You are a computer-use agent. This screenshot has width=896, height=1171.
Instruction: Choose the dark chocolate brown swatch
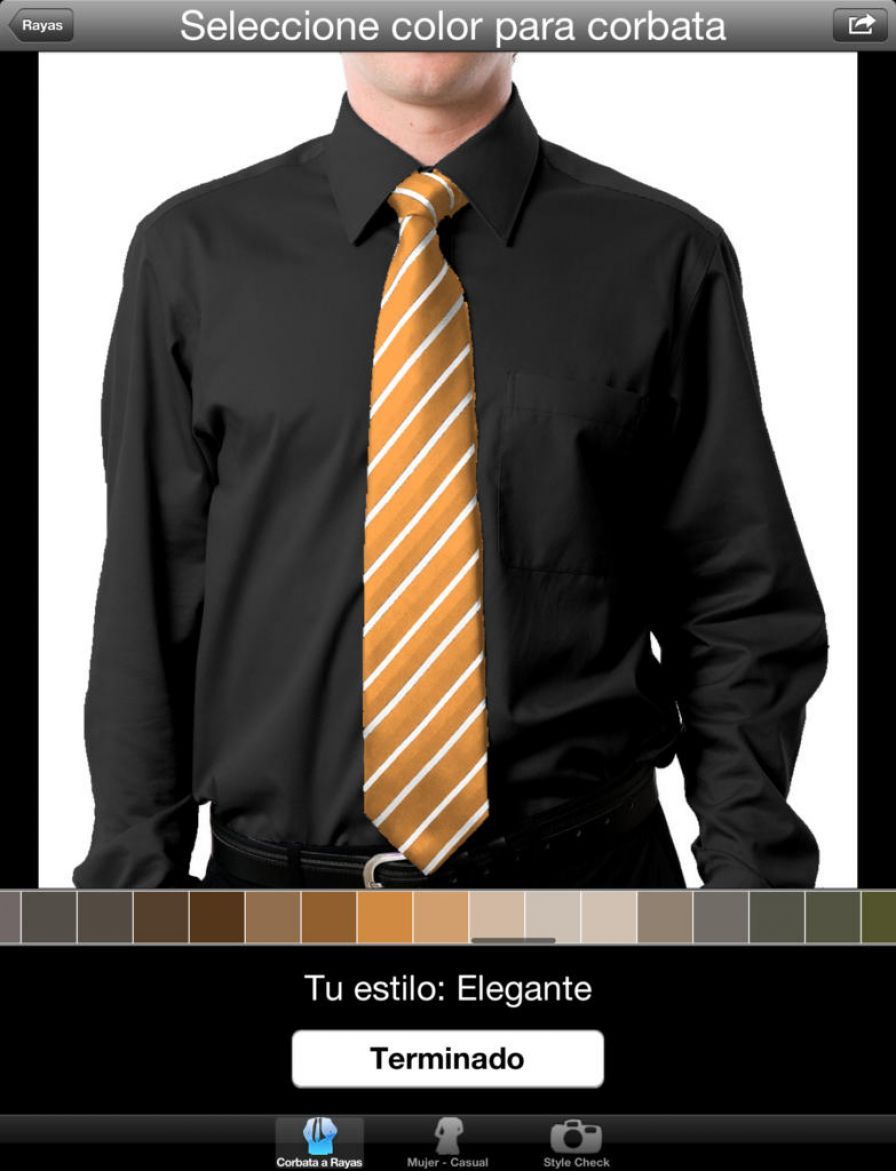pos(217,917)
